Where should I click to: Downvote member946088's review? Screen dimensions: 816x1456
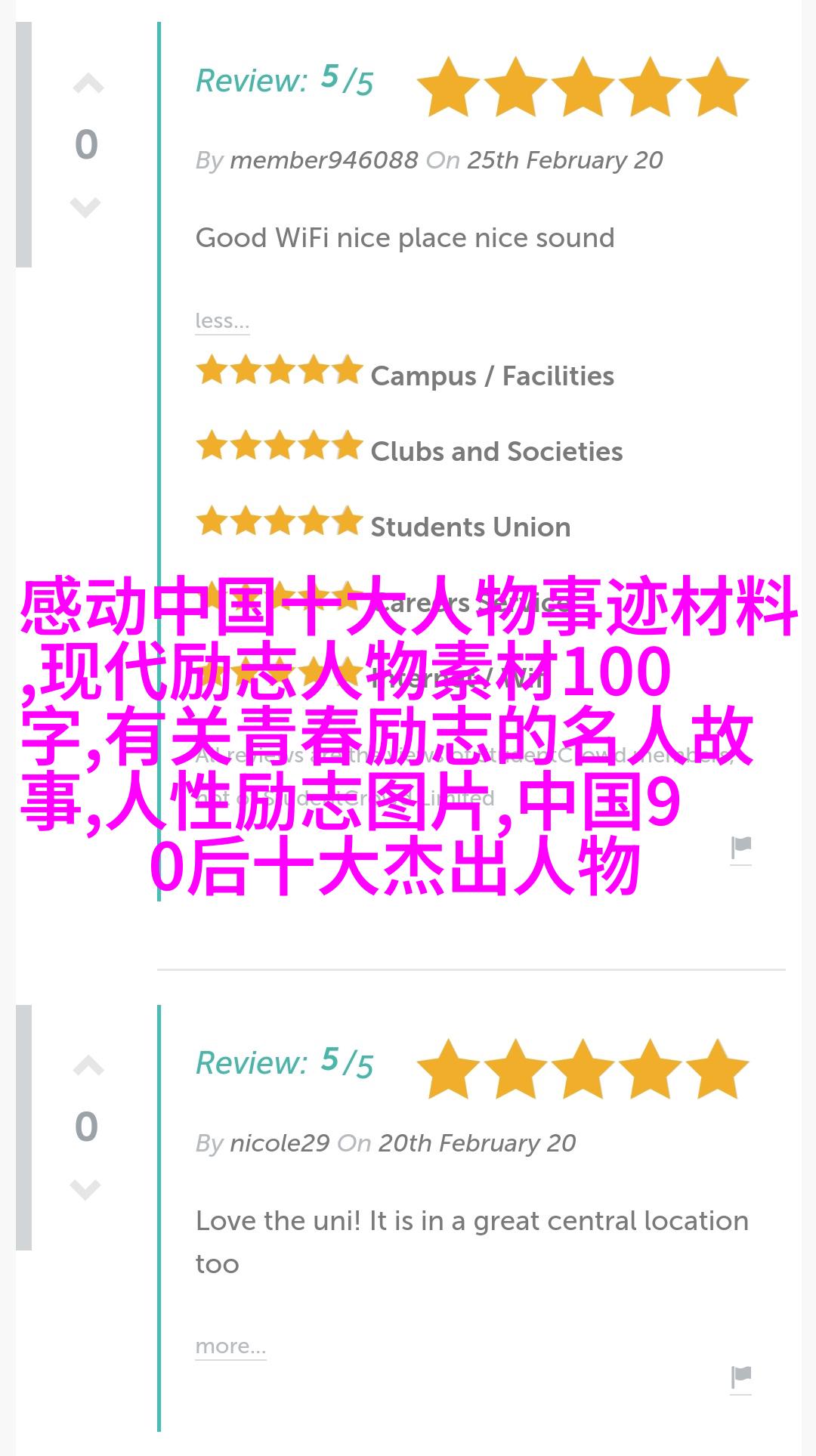point(85,206)
